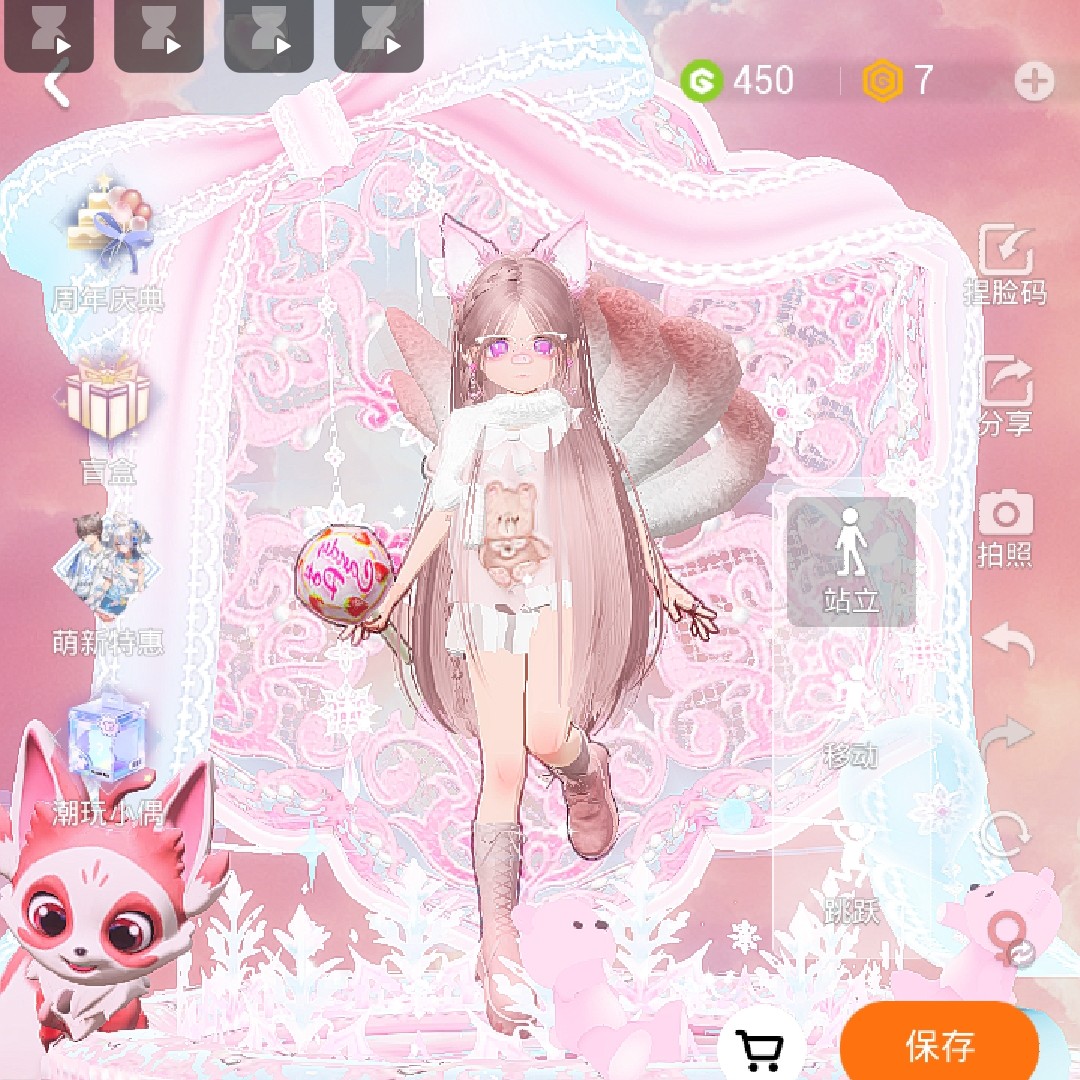The width and height of the screenshot is (1080, 1080).
Task: Reset the avatar with the circular arrow
Action: point(1007,833)
